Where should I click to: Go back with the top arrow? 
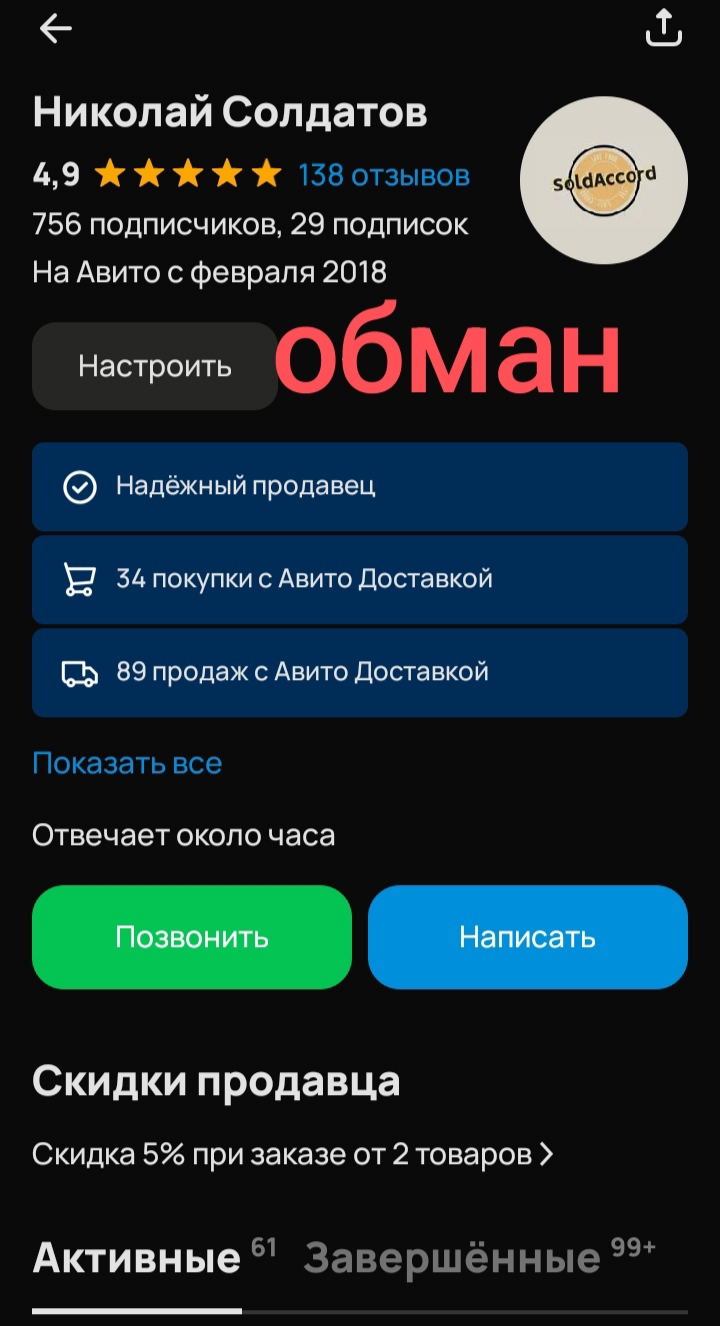[55, 29]
